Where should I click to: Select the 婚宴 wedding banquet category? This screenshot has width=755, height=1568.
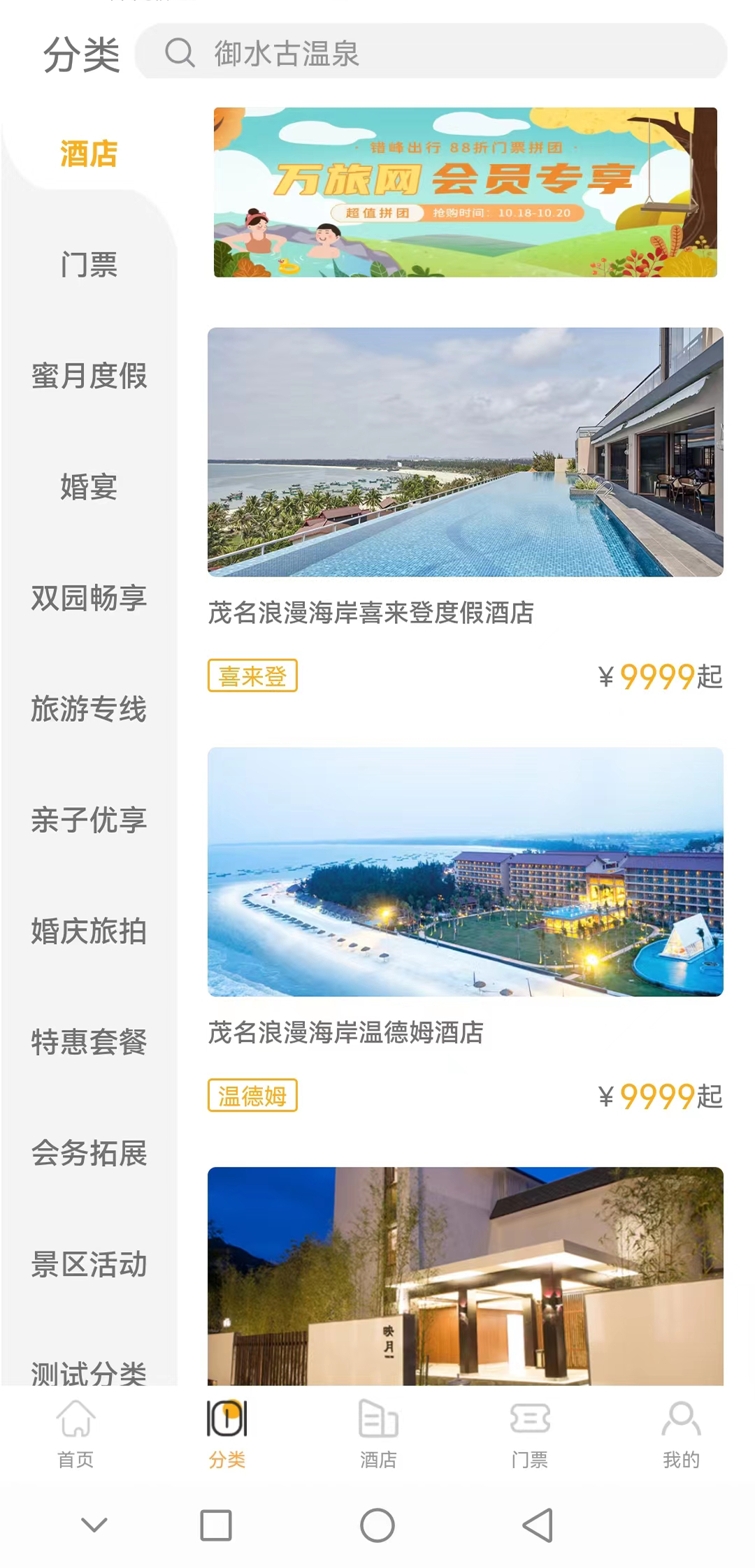(x=88, y=488)
